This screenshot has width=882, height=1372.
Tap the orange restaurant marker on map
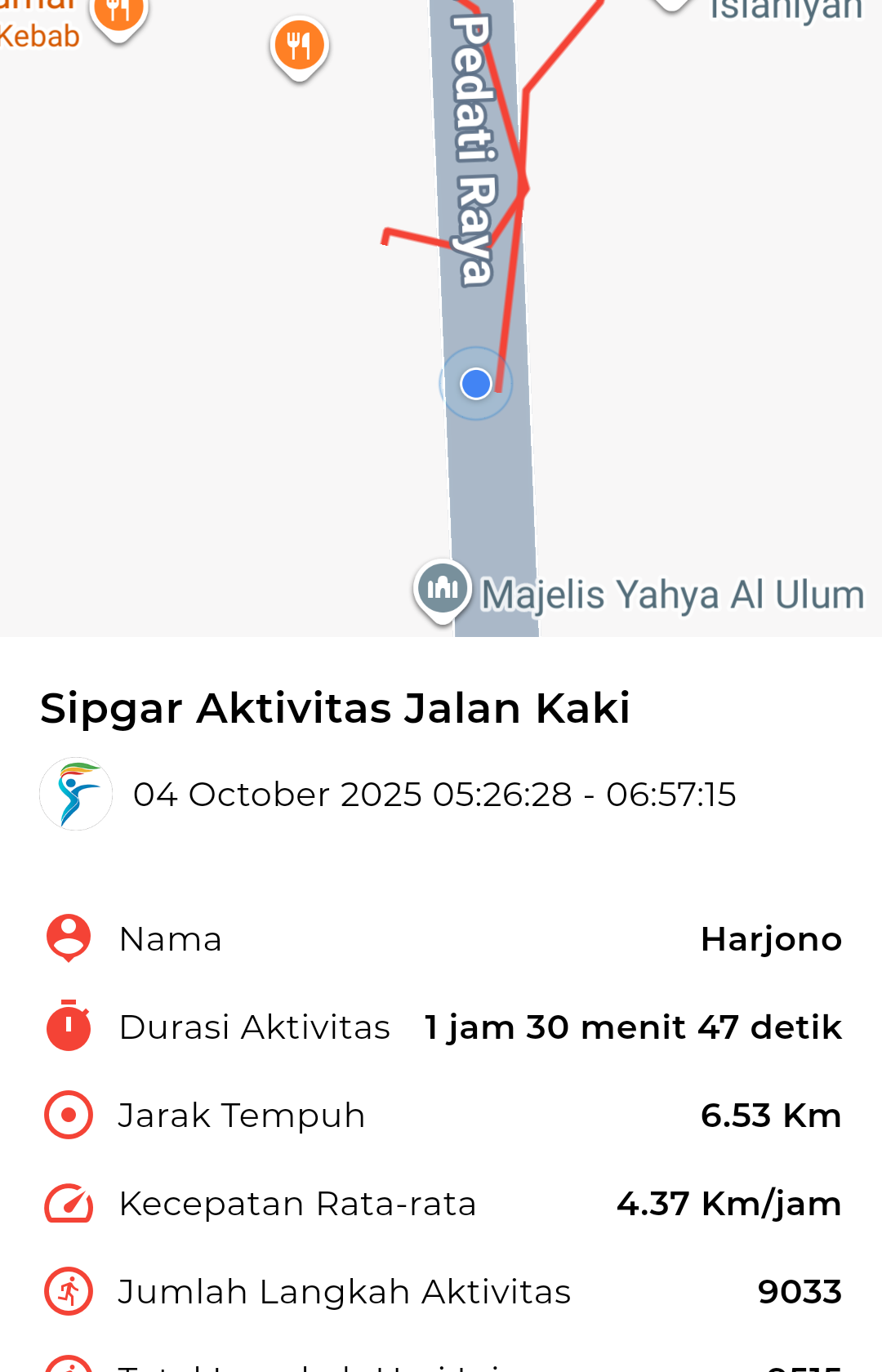coord(299,46)
